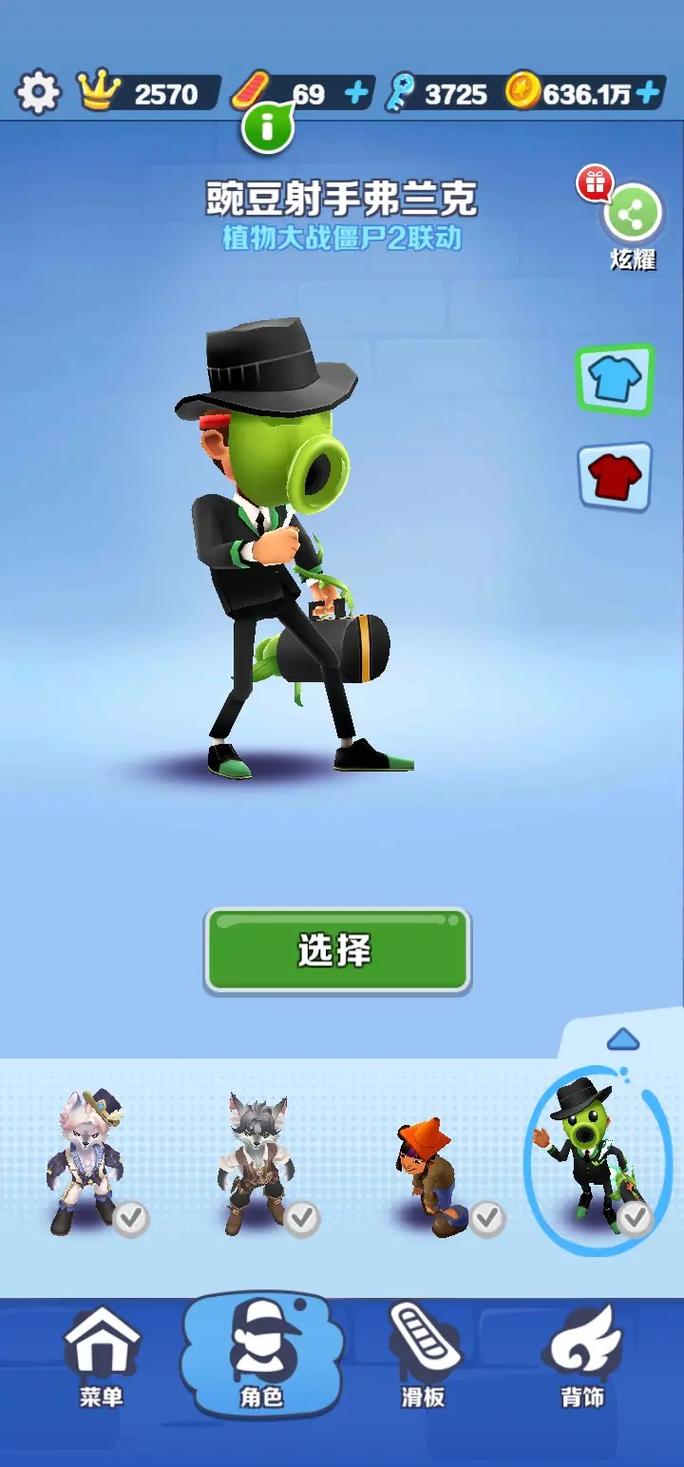684x1467 pixels.
Task: Tap the green 选择 button
Action: point(337,950)
